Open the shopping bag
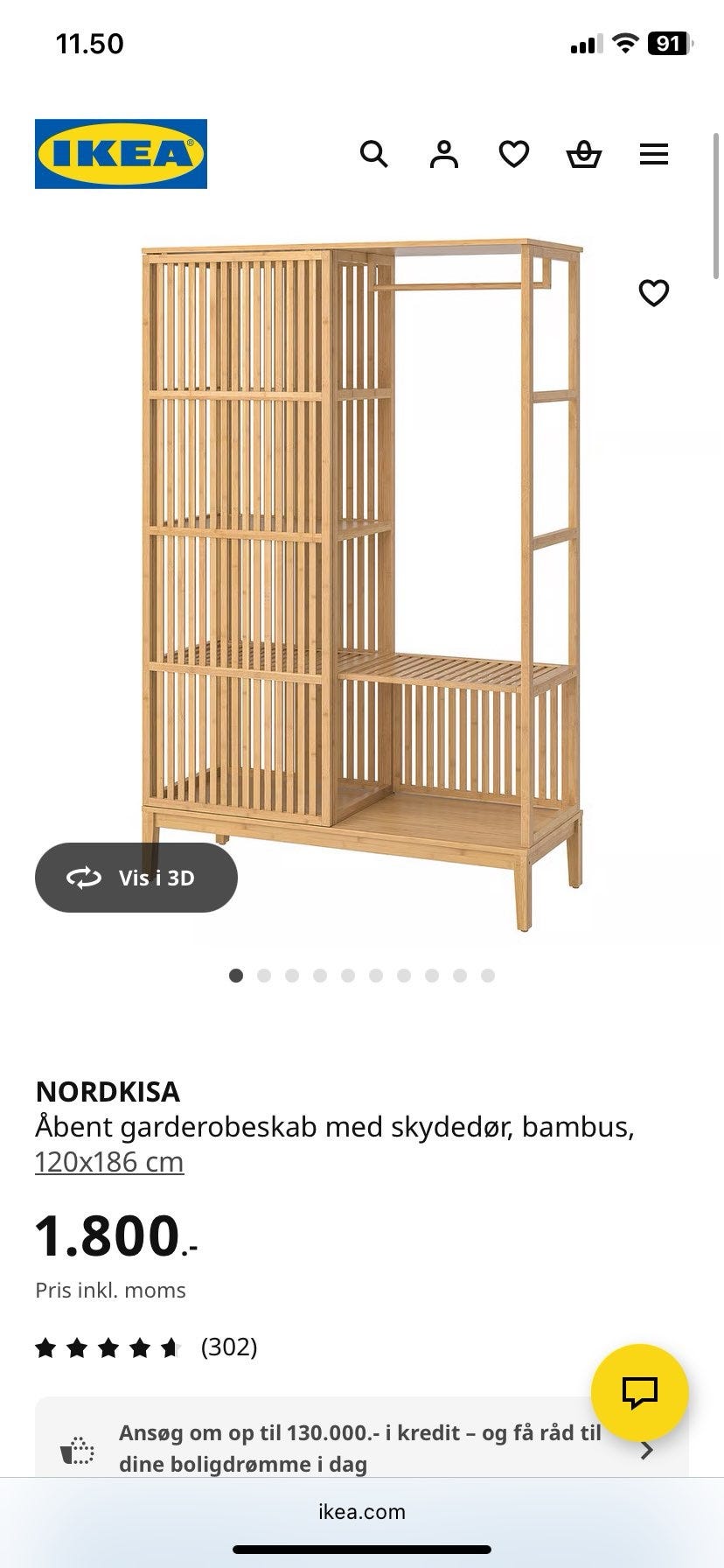 [x=584, y=154]
